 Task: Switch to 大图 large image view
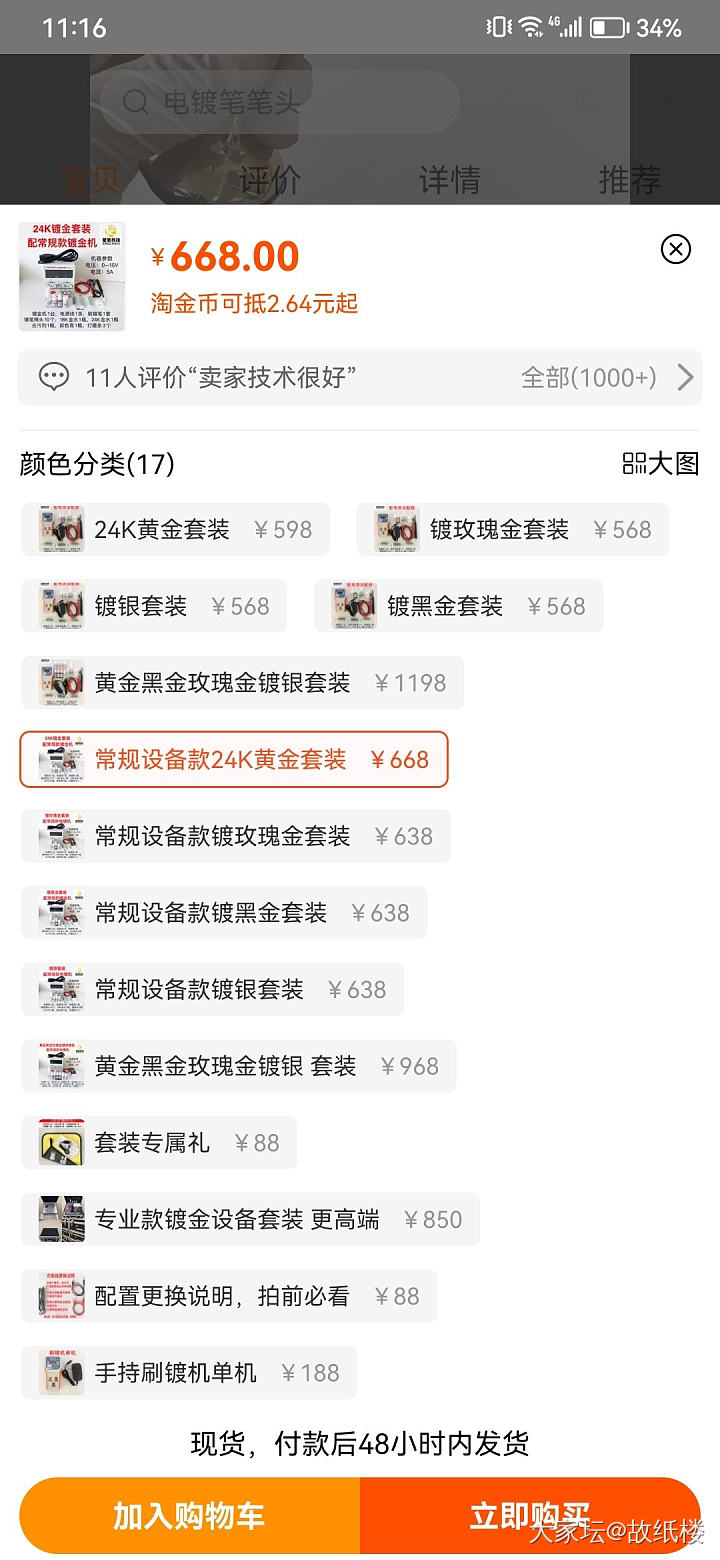click(661, 463)
